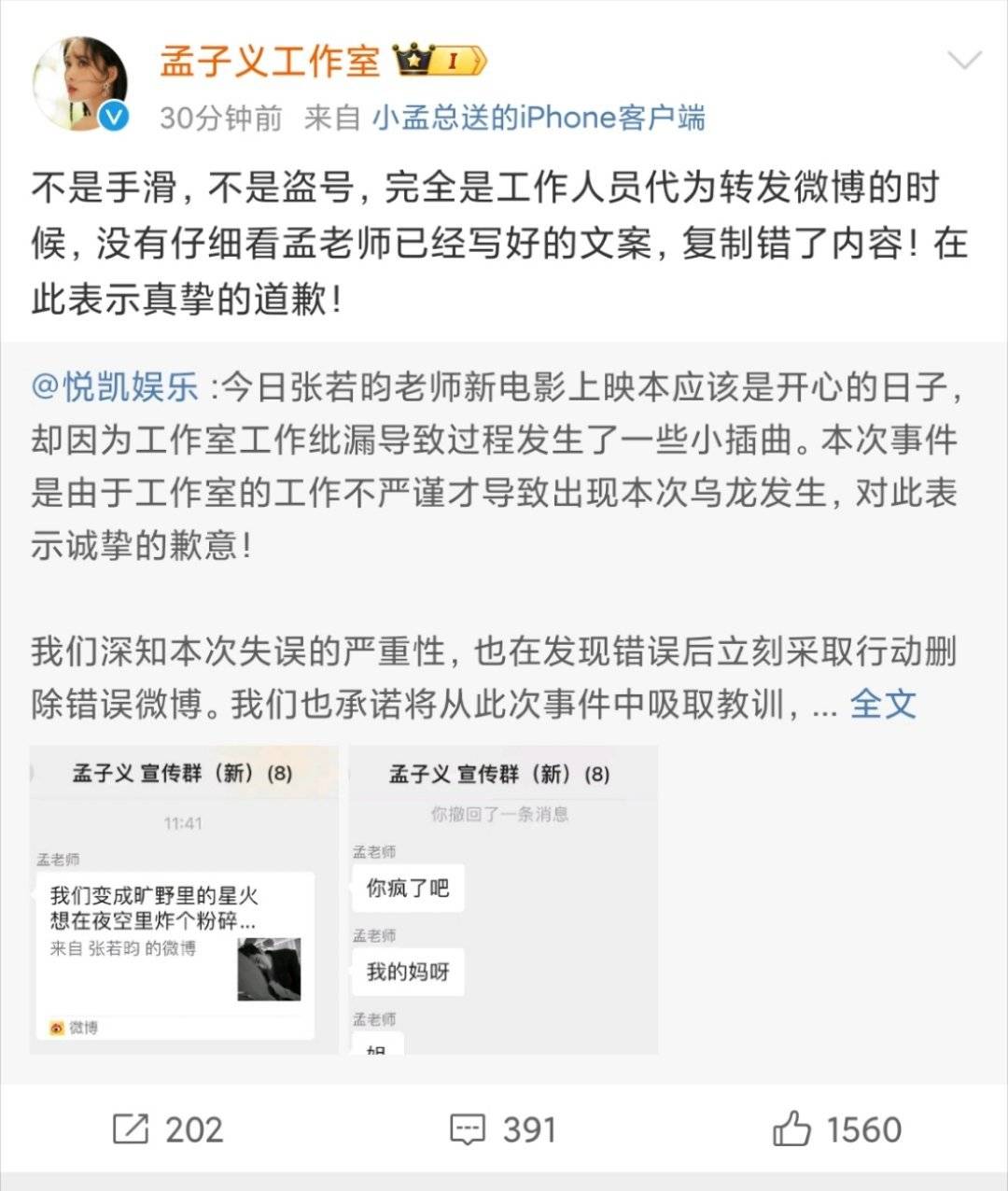The height and width of the screenshot is (1191, 1008).
Task: View the second chat screenshot with 你疯了吧
Action: click(503, 900)
